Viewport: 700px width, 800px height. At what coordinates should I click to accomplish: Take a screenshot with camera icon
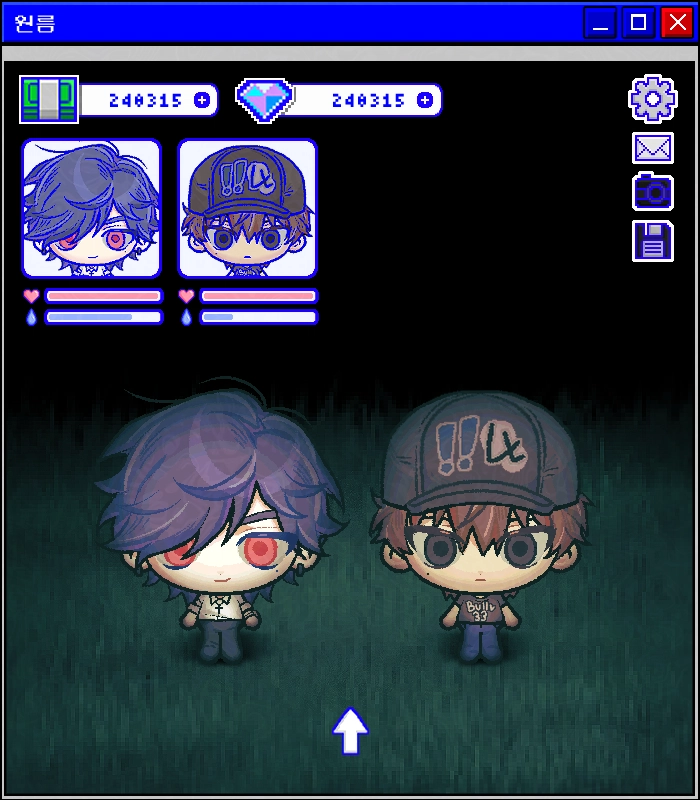click(653, 191)
